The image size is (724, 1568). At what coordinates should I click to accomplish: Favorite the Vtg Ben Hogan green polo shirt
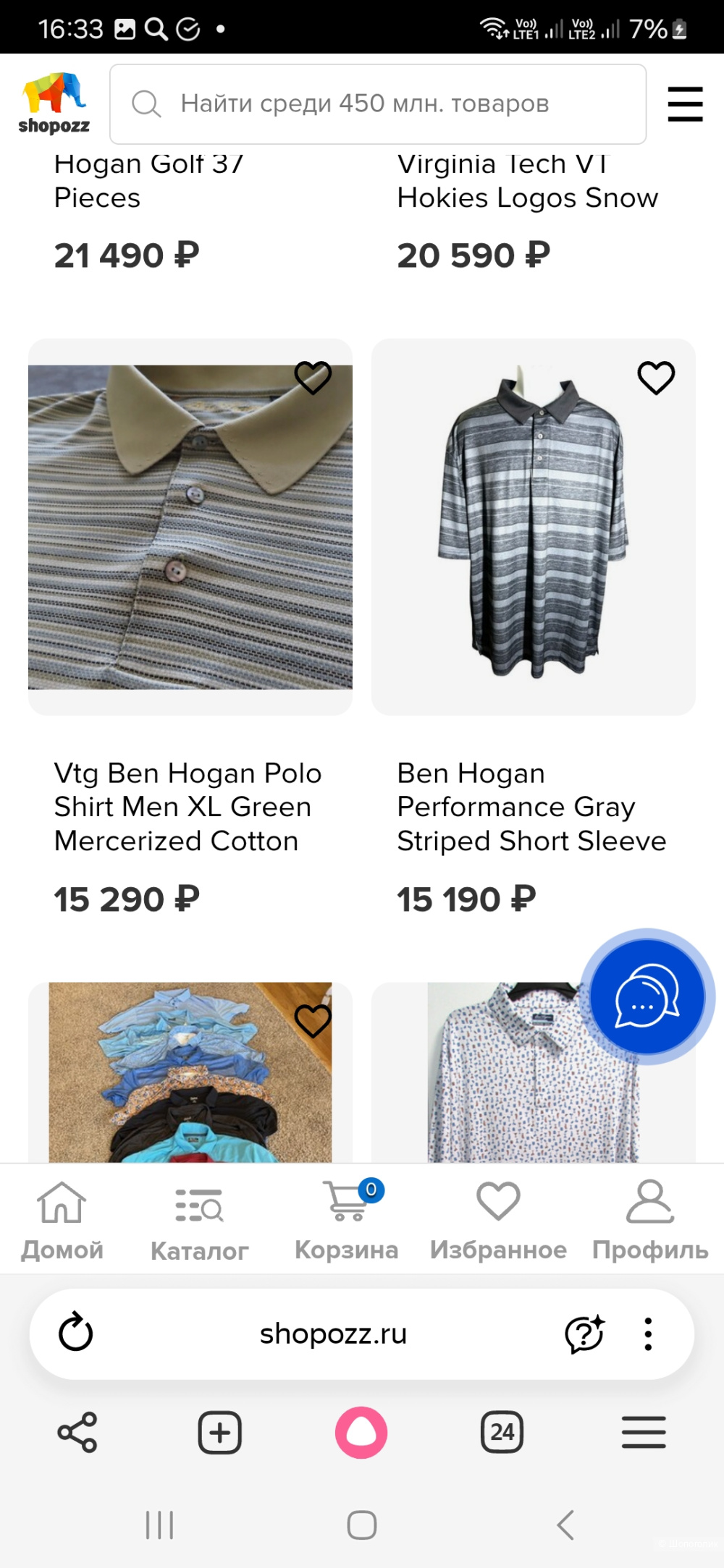[313, 378]
